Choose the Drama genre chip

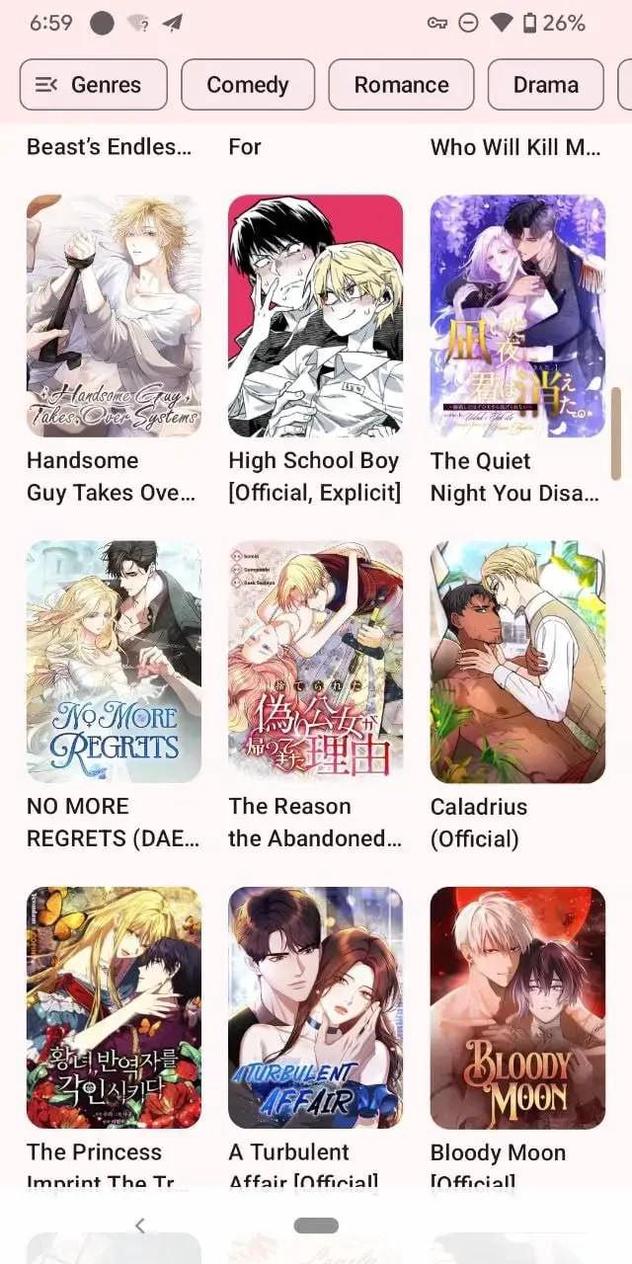pyautogui.click(x=545, y=85)
